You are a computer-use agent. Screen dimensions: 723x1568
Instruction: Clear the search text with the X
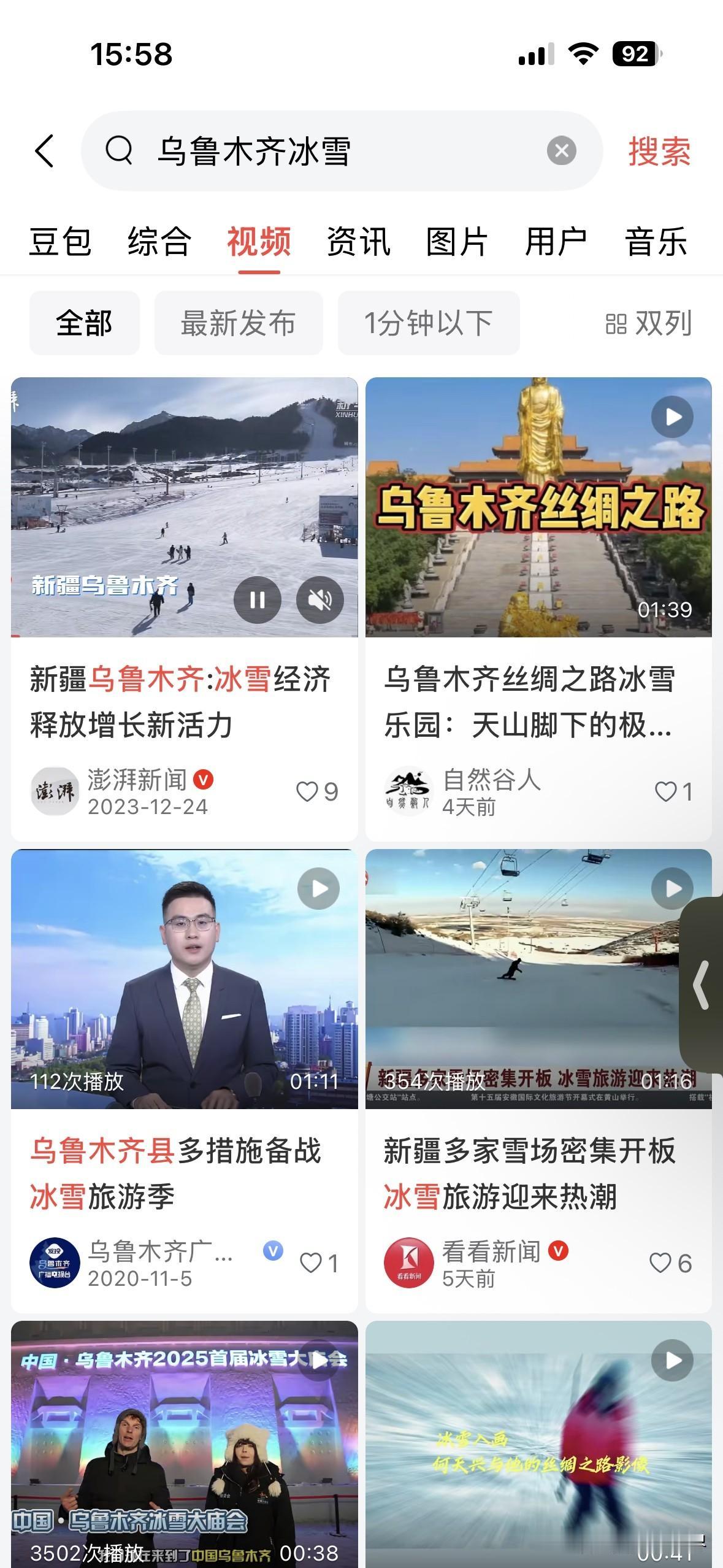tap(561, 151)
